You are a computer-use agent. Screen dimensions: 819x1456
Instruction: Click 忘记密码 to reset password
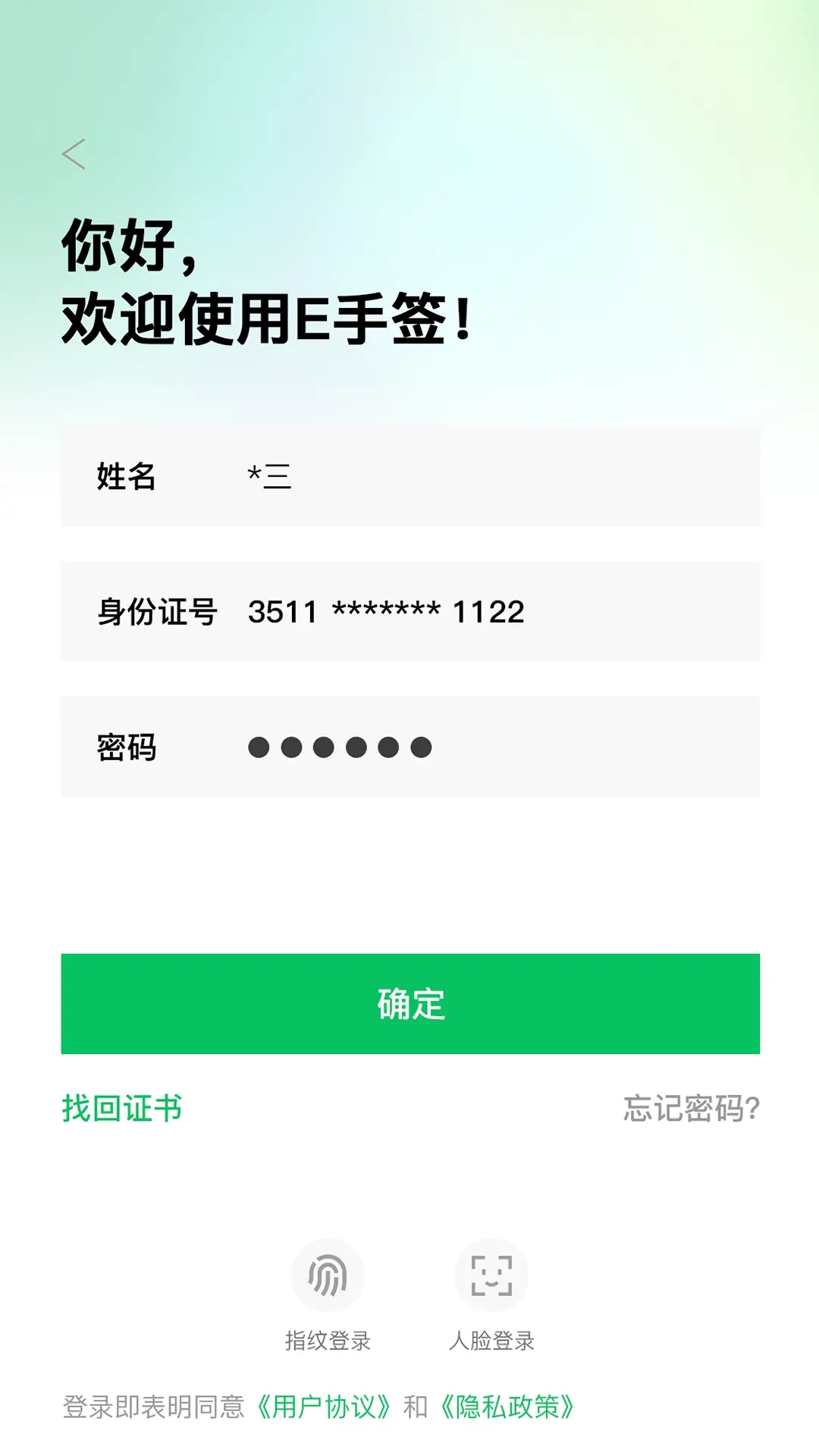pyautogui.click(x=691, y=1109)
